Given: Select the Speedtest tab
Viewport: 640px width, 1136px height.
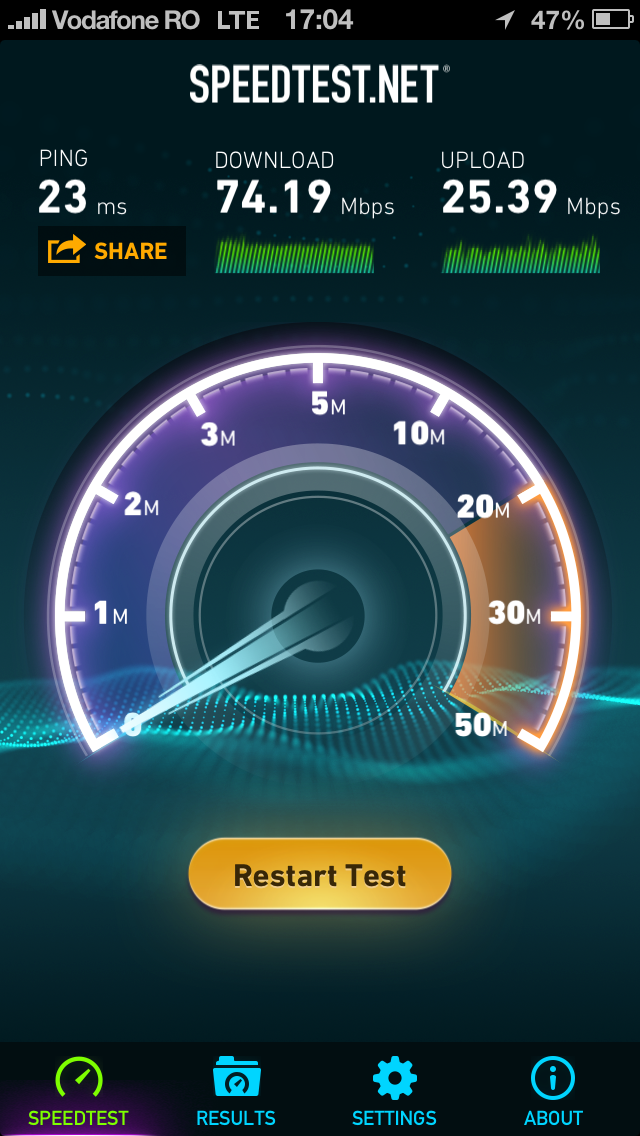Looking at the screenshot, I should point(78,1091).
